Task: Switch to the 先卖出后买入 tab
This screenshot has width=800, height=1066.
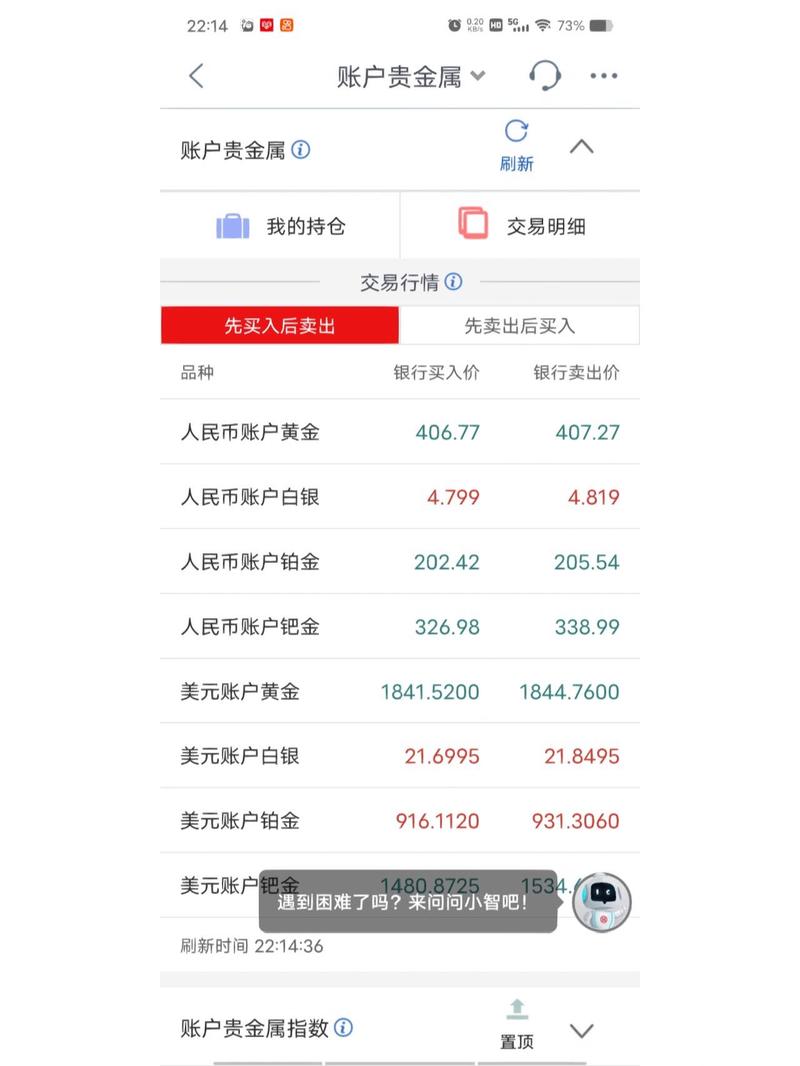Action: point(520,325)
